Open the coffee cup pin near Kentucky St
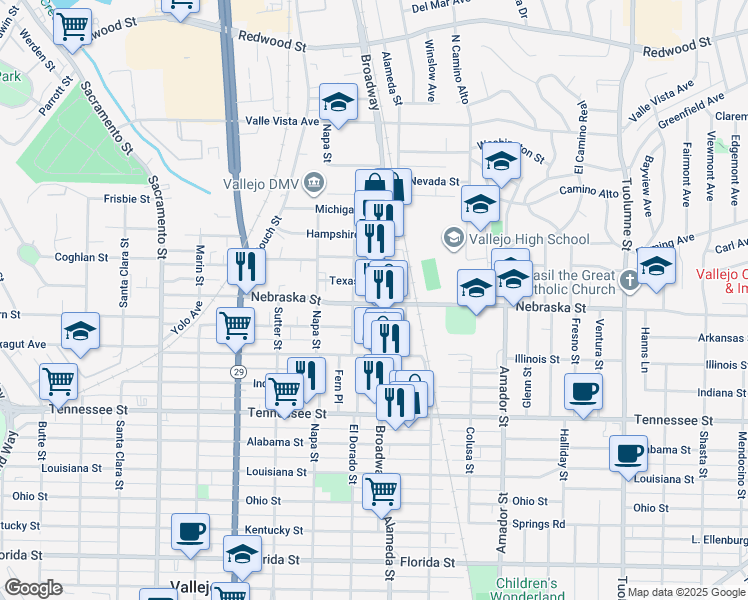The image size is (748, 600). (190, 535)
